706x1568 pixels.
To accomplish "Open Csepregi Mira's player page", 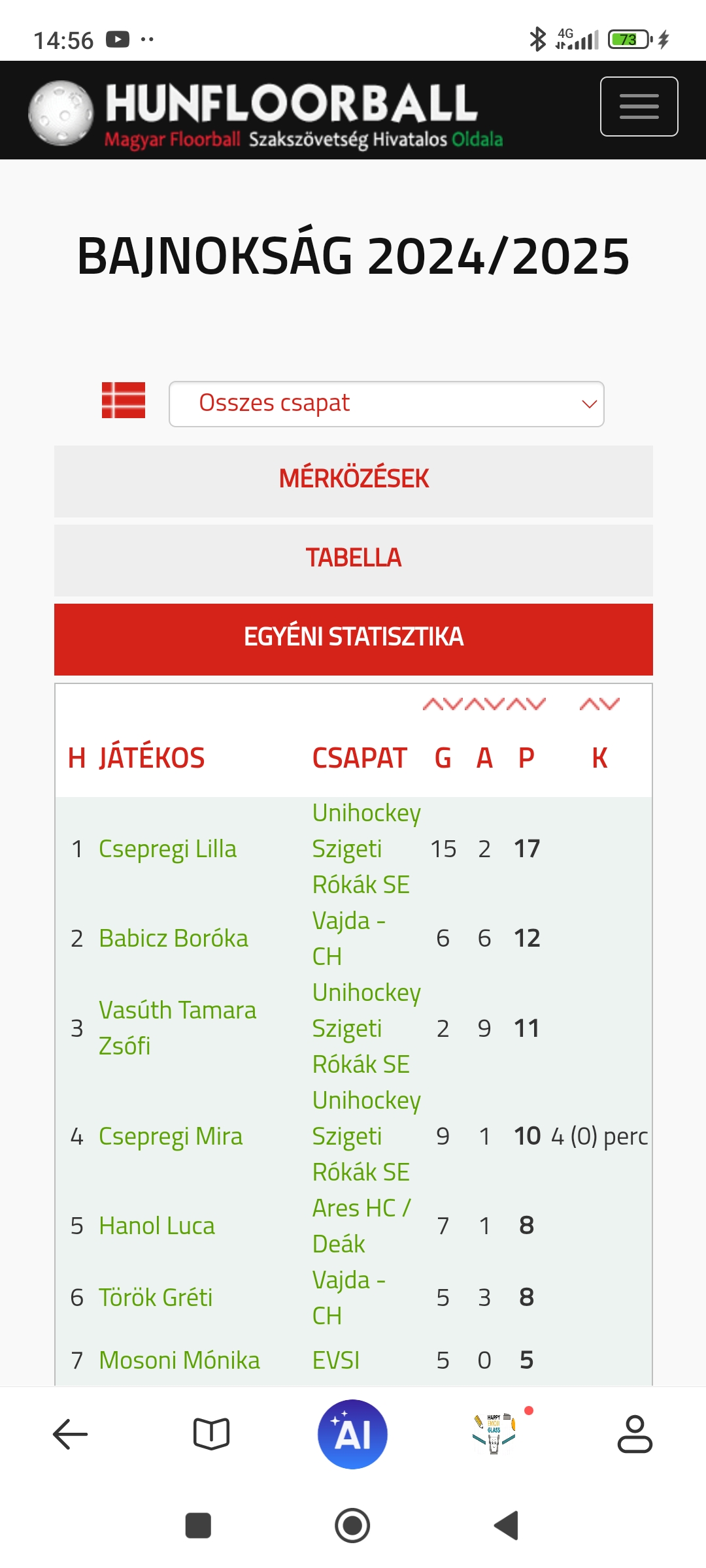I will (171, 1136).
